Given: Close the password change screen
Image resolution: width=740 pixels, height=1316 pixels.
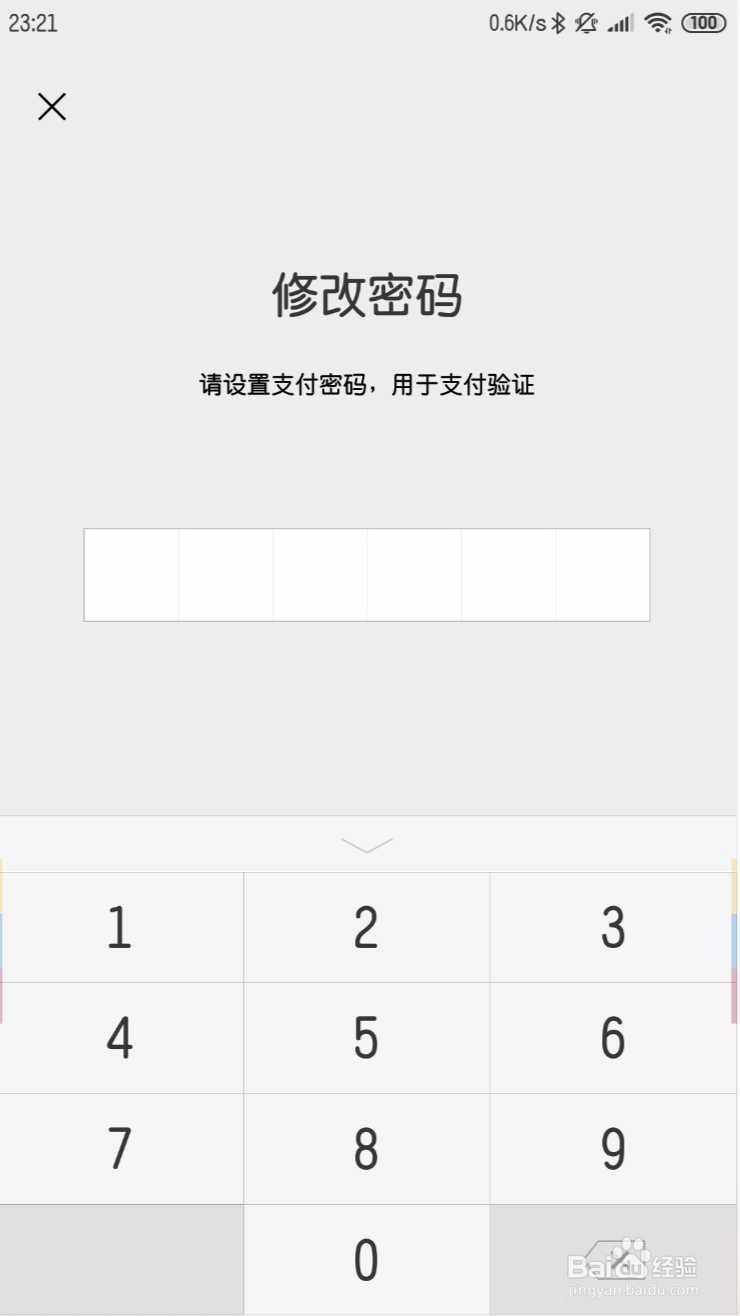Looking at the screenshot, I should [51, 106].
